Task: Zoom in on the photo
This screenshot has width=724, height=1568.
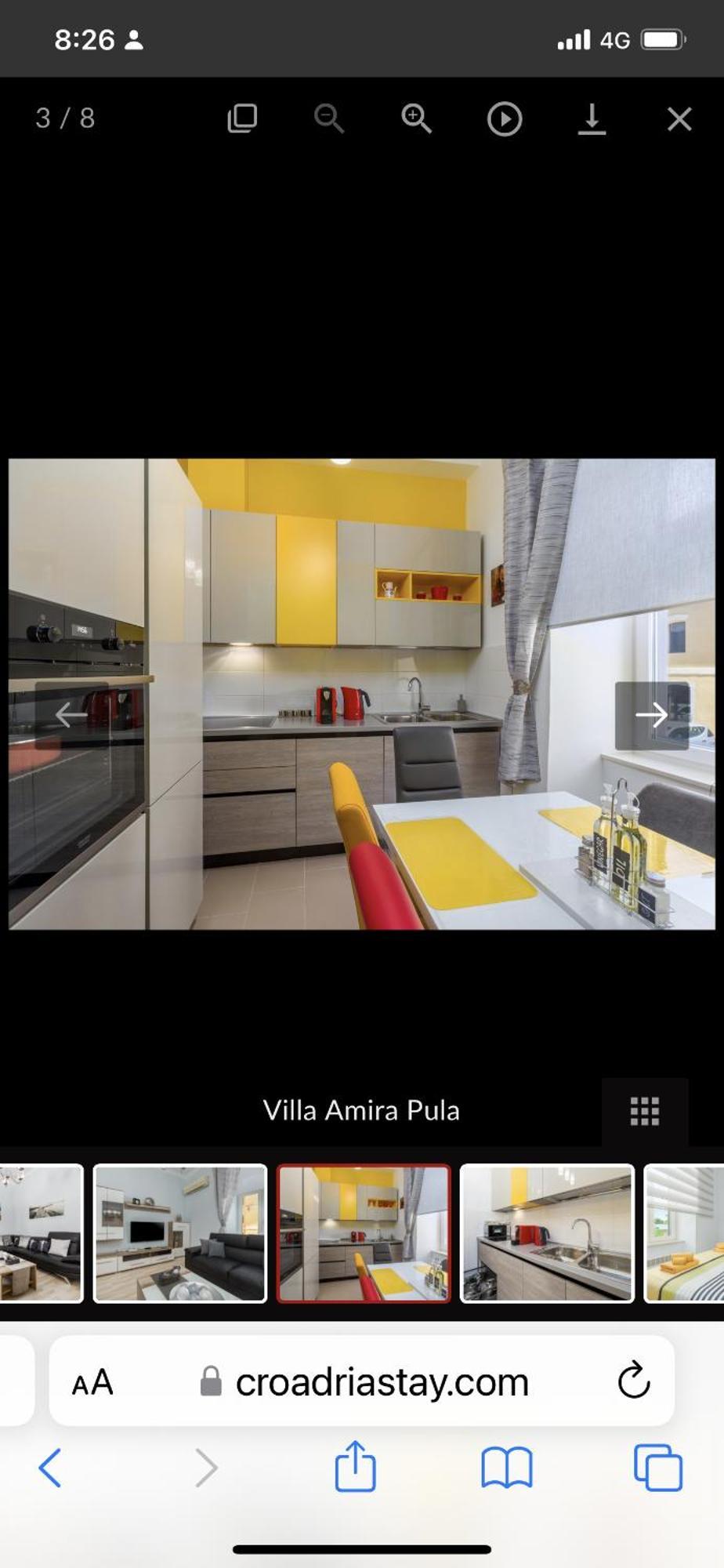Action: tap(416, 119)
